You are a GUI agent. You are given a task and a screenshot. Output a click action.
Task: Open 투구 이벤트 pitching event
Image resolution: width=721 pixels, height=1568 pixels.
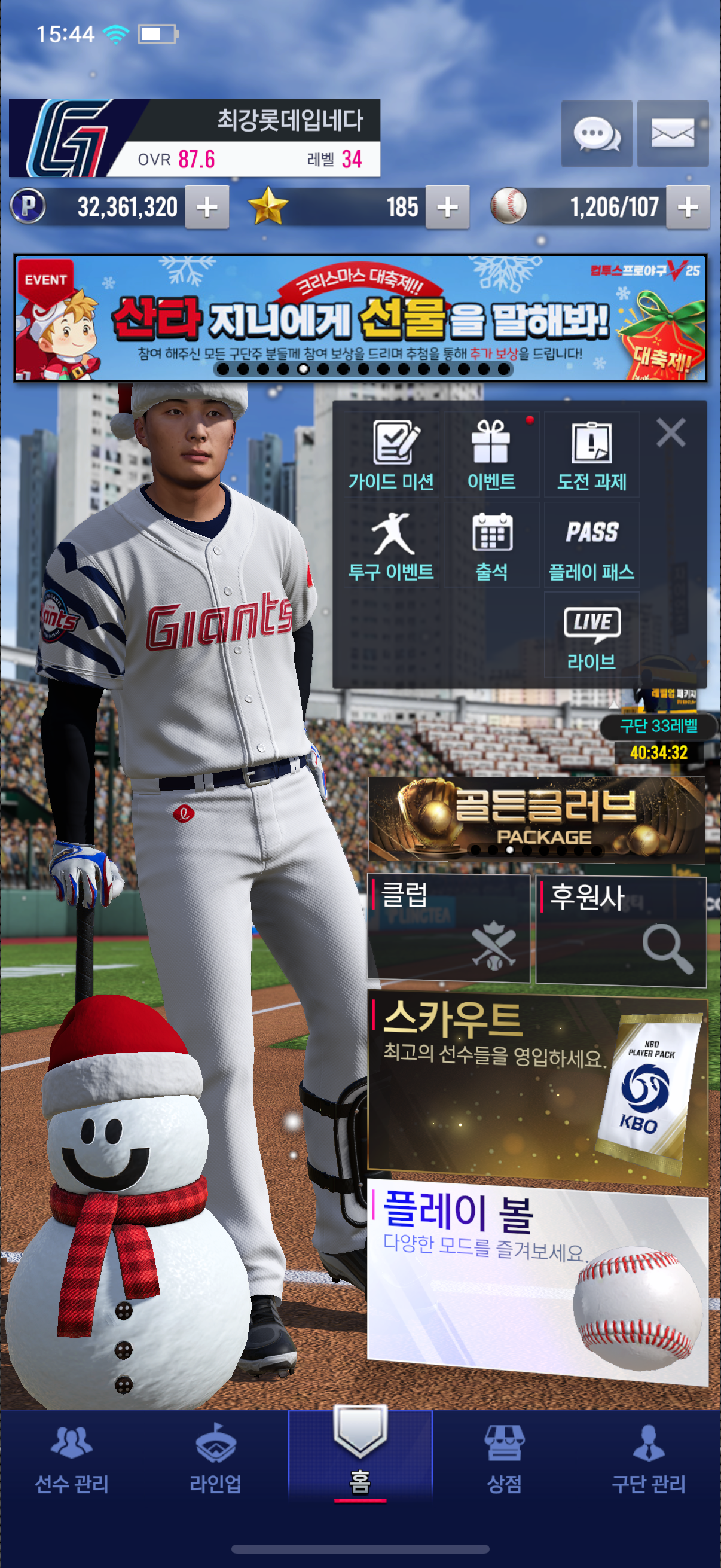(x=391, y=545)
